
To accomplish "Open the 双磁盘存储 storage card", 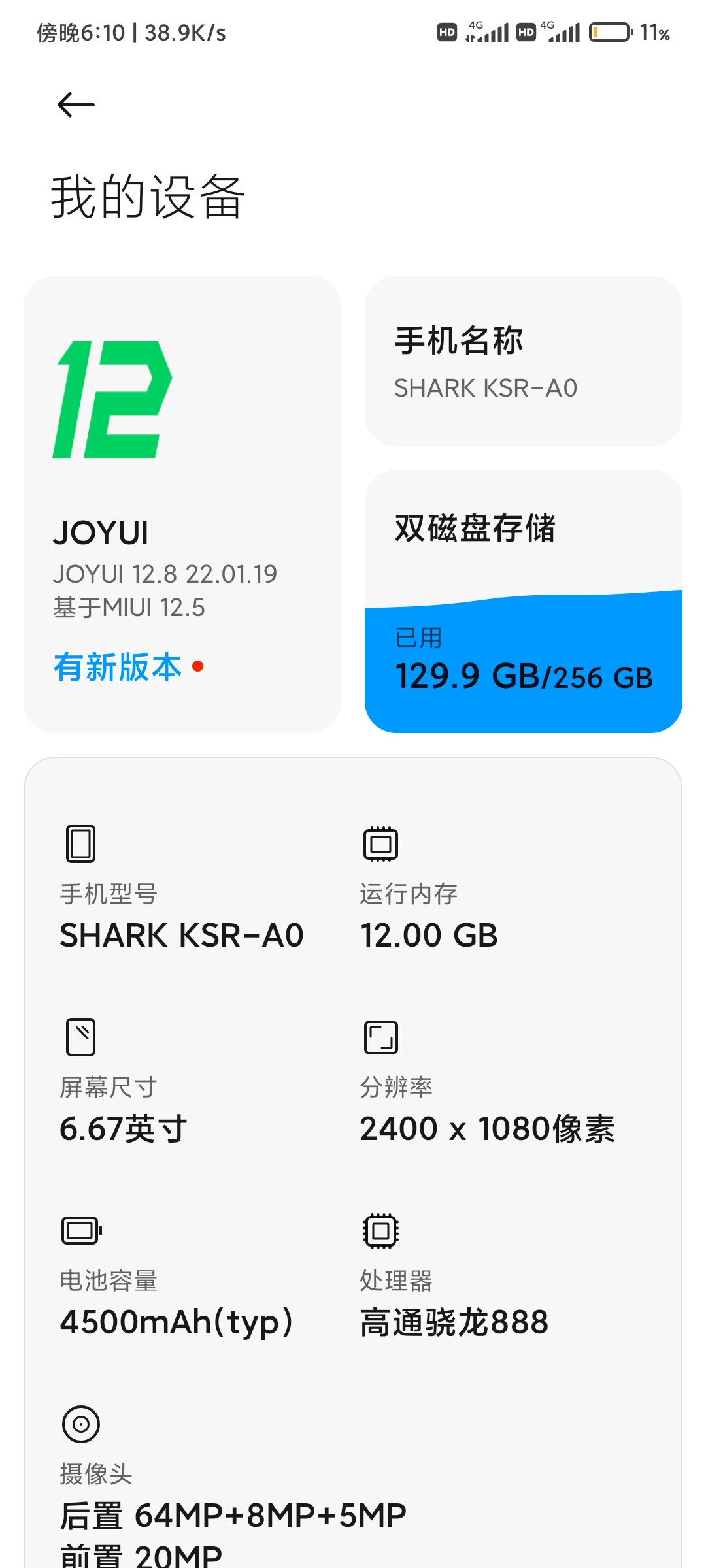I will (524, 601).
